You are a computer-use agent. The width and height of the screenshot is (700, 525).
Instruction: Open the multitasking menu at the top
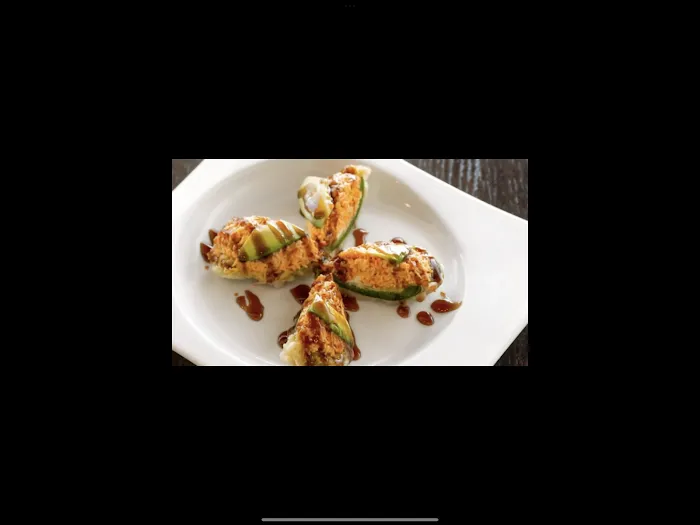[349, 6]
